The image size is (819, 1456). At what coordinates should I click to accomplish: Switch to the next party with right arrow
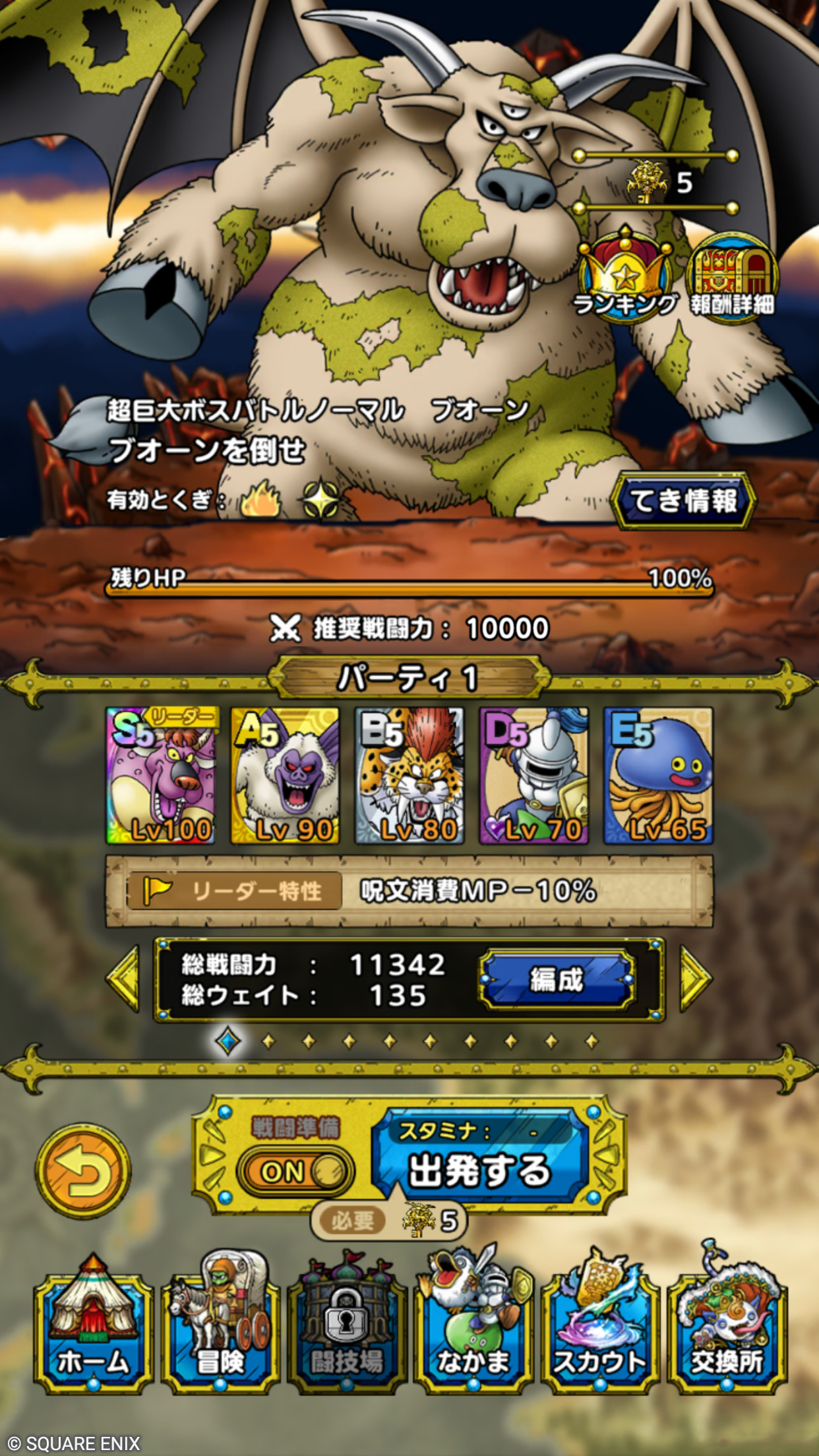pyautogui.click(x=695, y=979)
